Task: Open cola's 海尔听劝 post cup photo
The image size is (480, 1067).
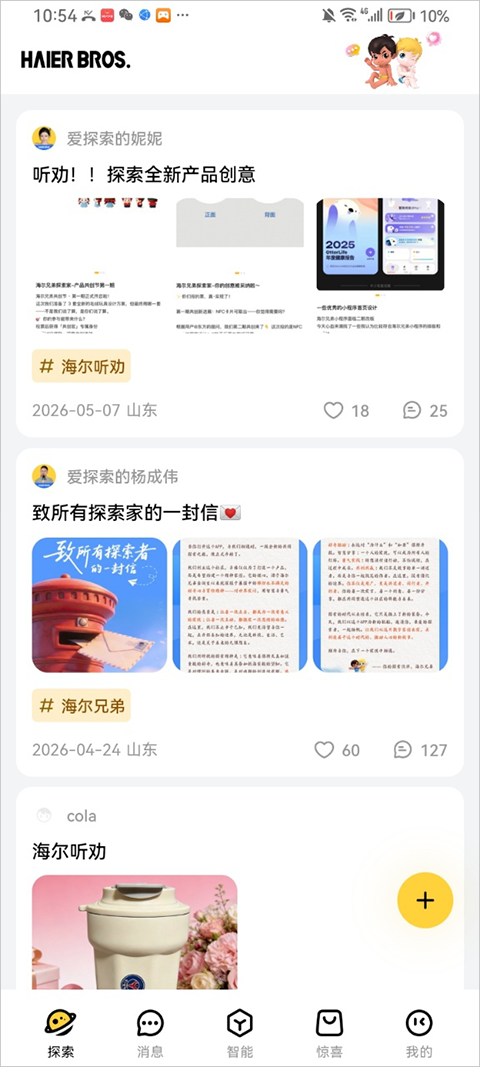Action: pyautogui.click(x=135, y=932)
